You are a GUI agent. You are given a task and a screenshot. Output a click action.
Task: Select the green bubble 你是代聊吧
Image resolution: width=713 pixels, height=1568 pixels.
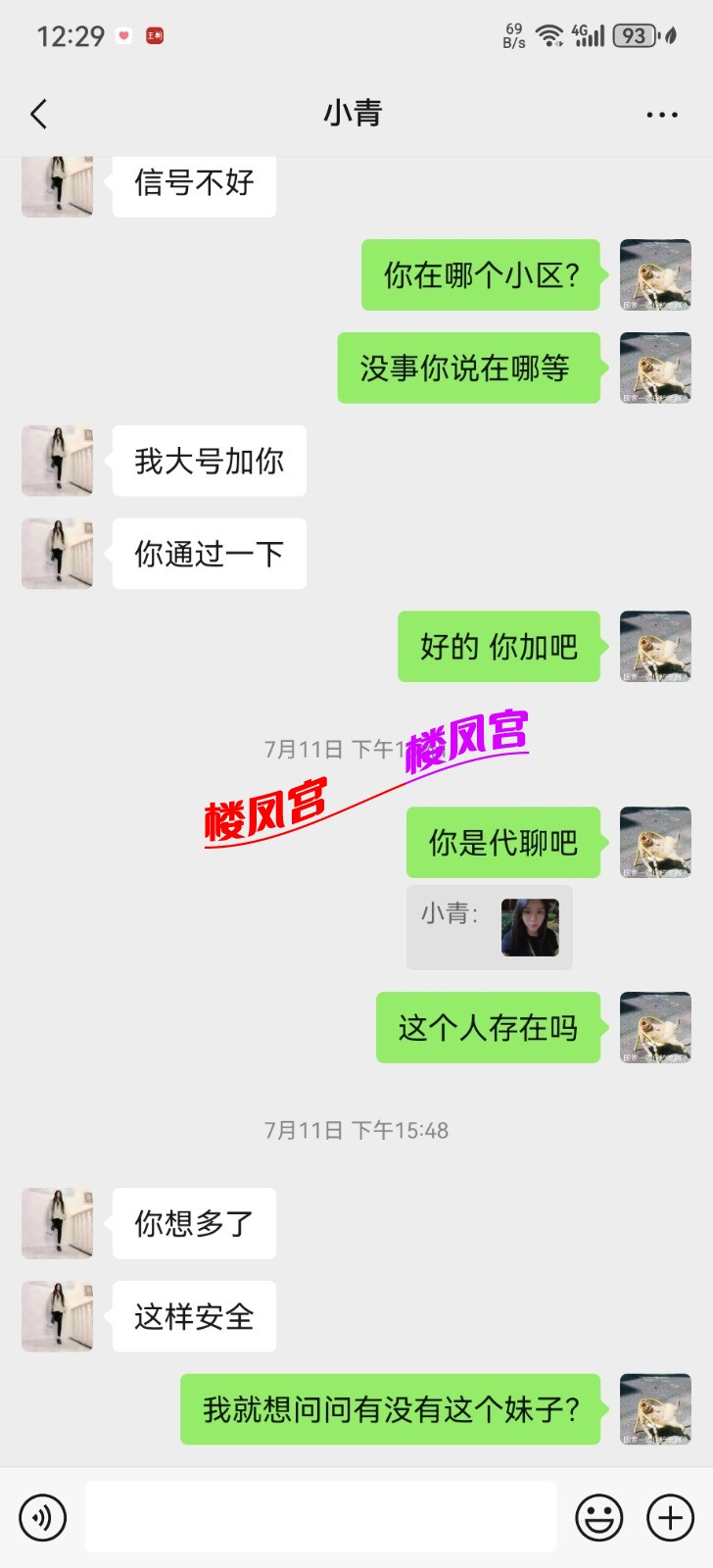[x=502, y=843]
